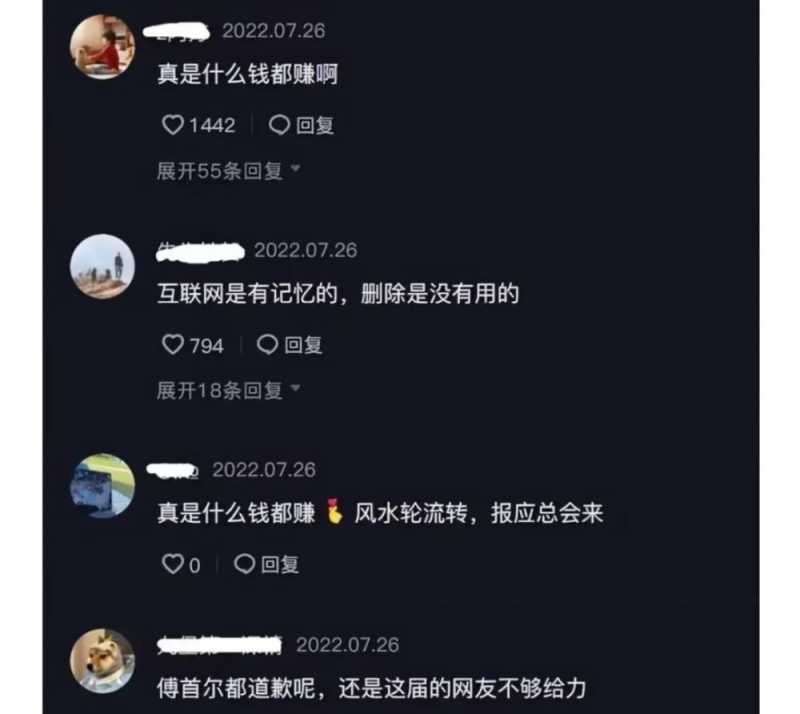Open profile picture beside "互联网是有记忆的" comment

click(102, 266)
